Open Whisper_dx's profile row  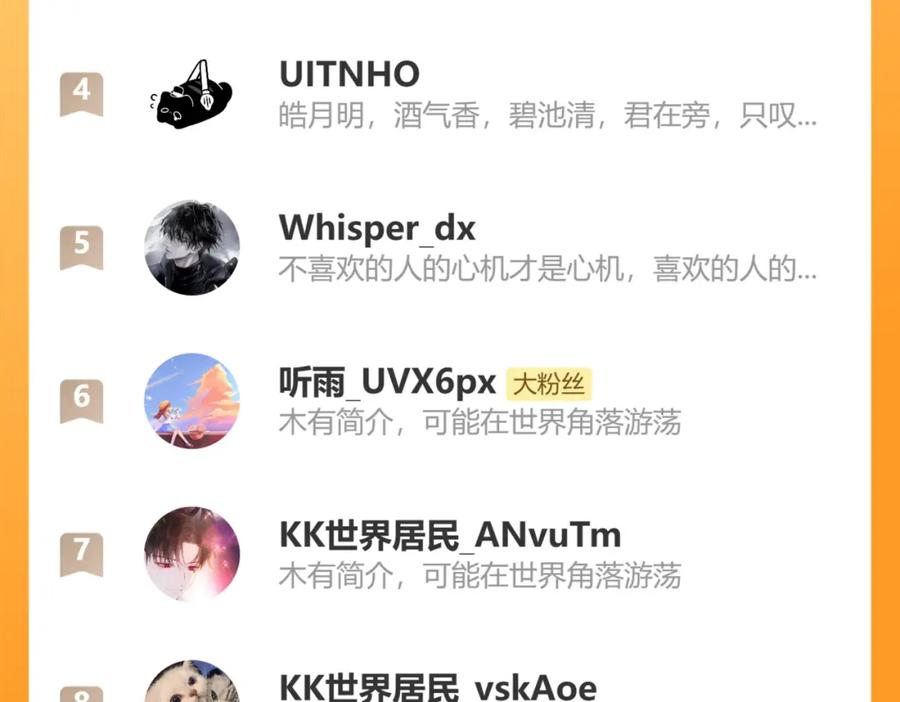coord(449,247)
